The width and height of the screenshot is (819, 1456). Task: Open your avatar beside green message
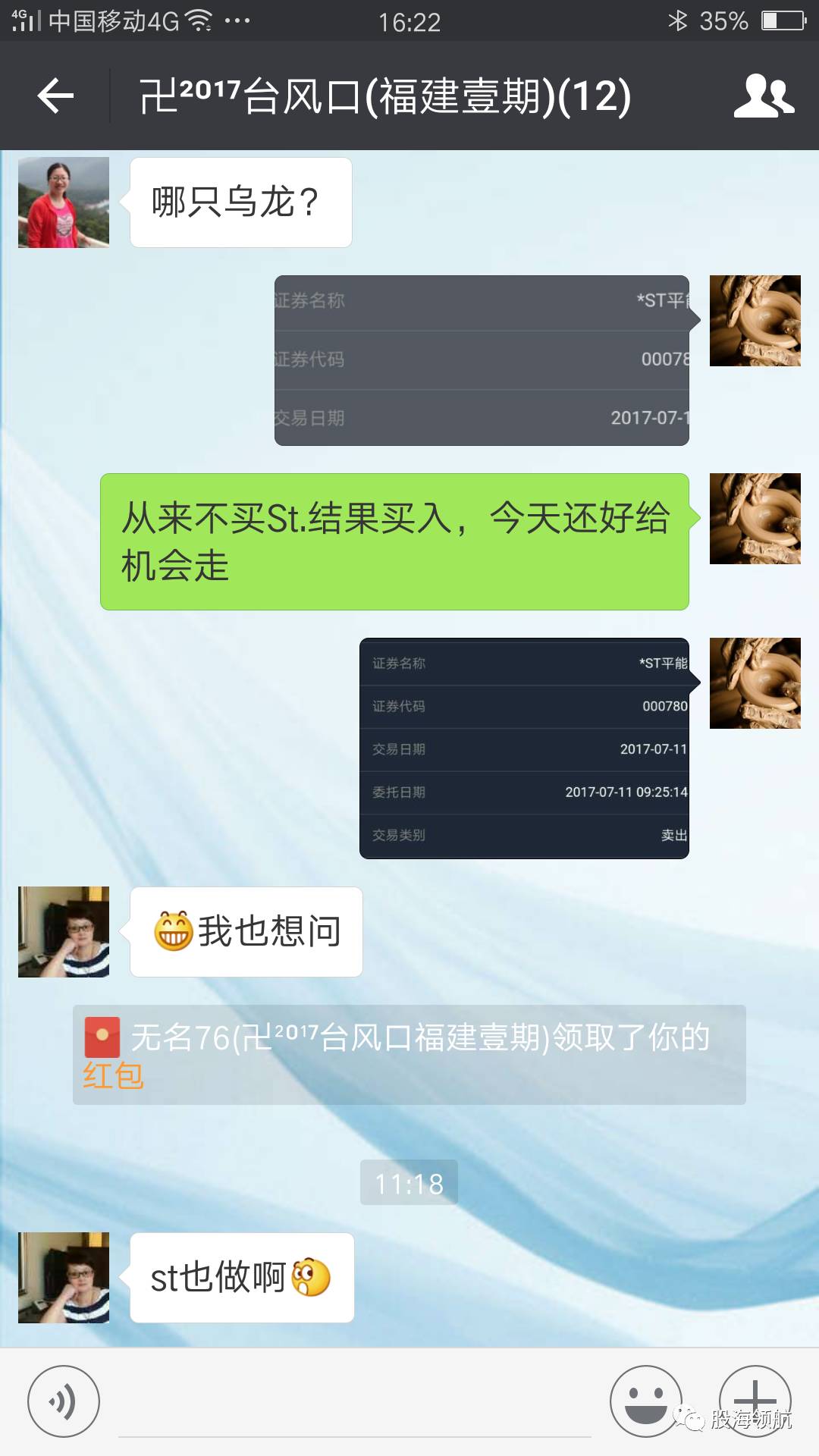[x=755, y=519]
